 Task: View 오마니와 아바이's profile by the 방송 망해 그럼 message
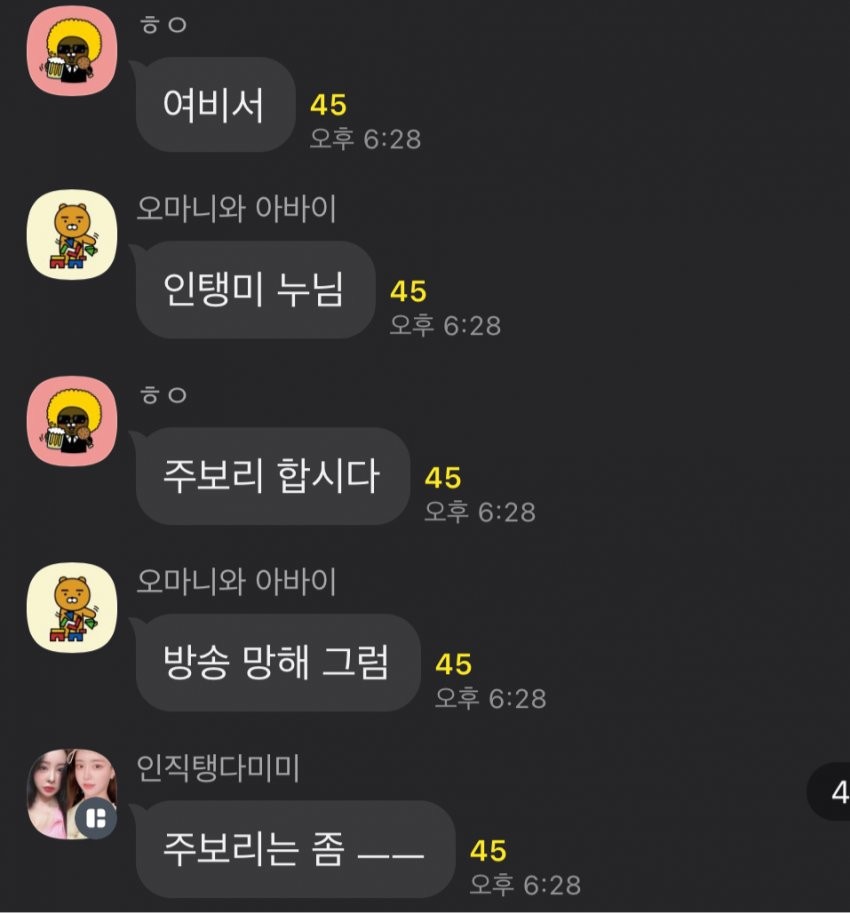coord(71,608)
